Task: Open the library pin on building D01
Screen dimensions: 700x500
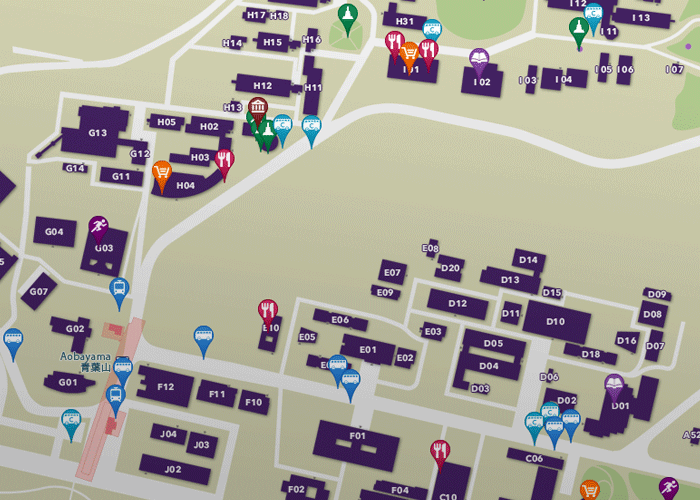Action: (x=614, y=385)
